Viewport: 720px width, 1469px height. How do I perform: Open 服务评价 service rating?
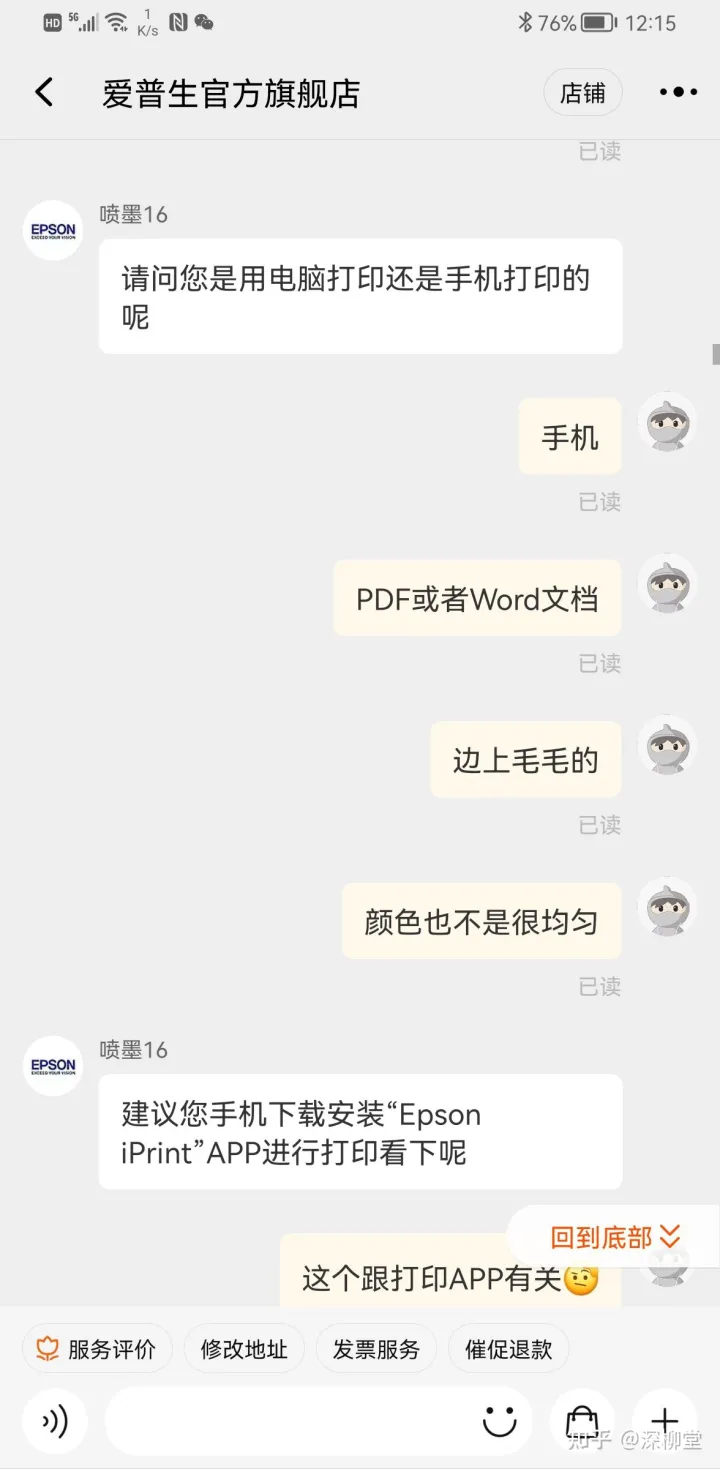point(97,1349)
